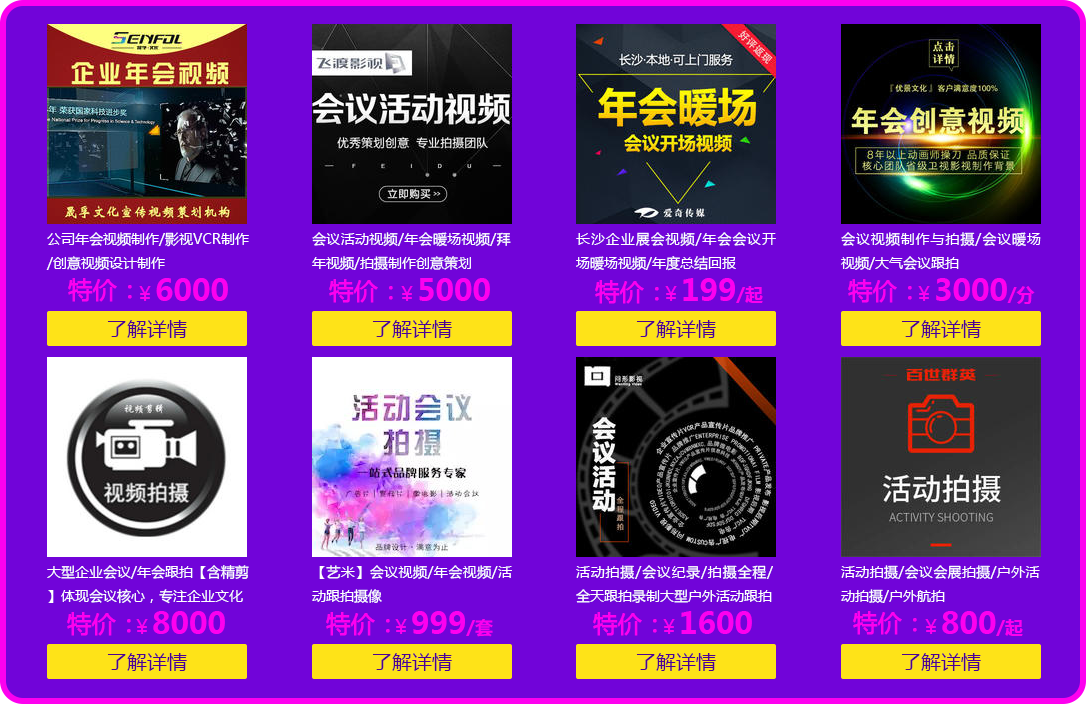The height and width of the screenshot is (704, 1086).
Task: Open the 百世群英 活动拍摄 product image
Action: tap(940, 457)
